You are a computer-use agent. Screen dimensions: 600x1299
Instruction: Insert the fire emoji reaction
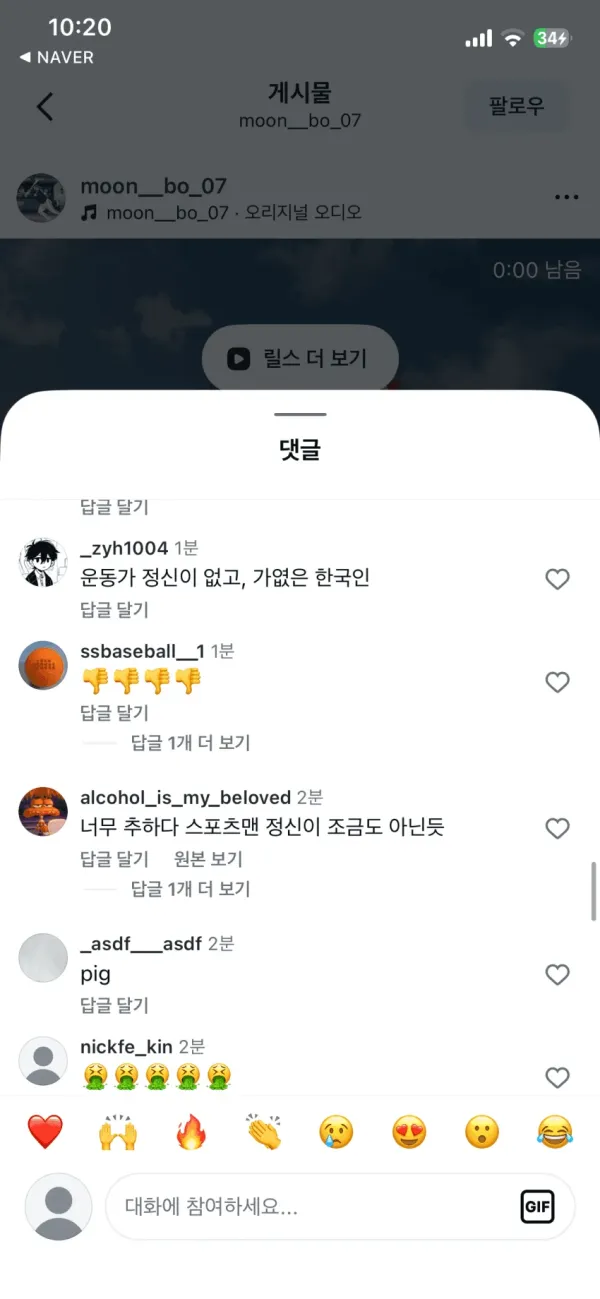coord(190,1132)
